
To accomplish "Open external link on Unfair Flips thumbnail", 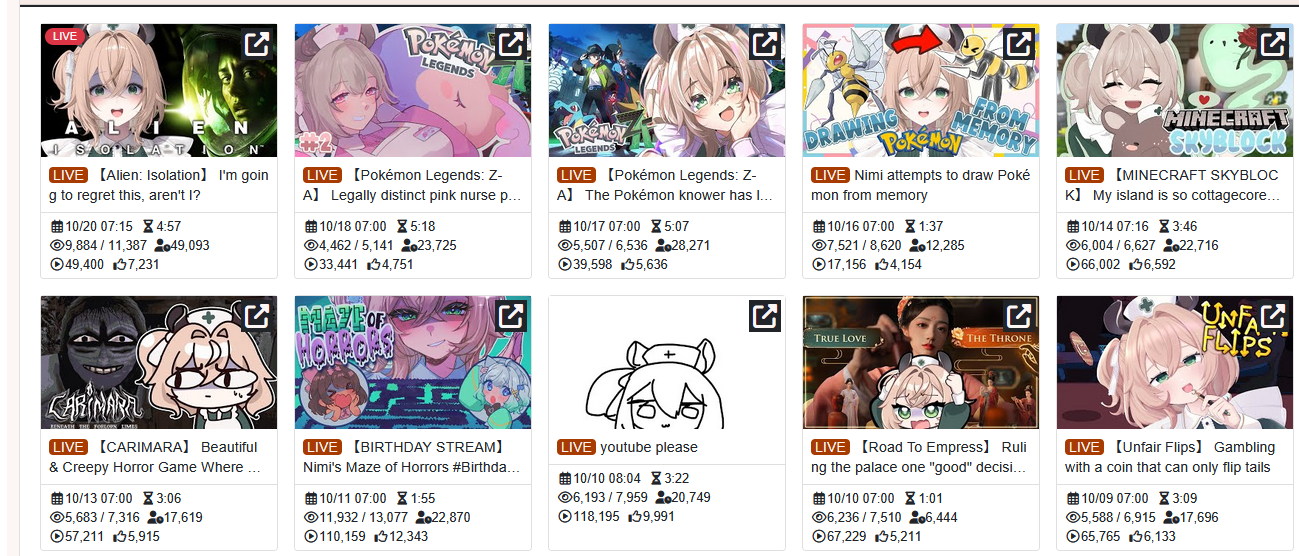I will tap(1273, 316).
